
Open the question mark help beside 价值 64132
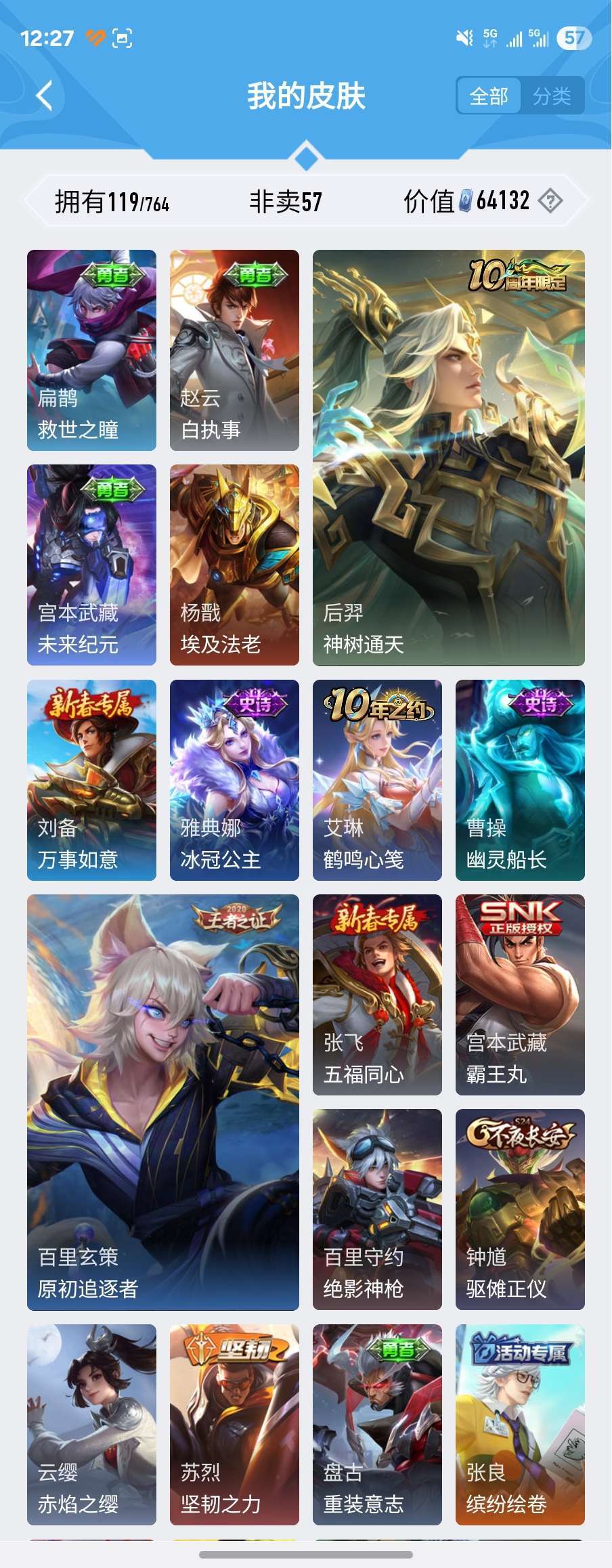pos(552,200)
